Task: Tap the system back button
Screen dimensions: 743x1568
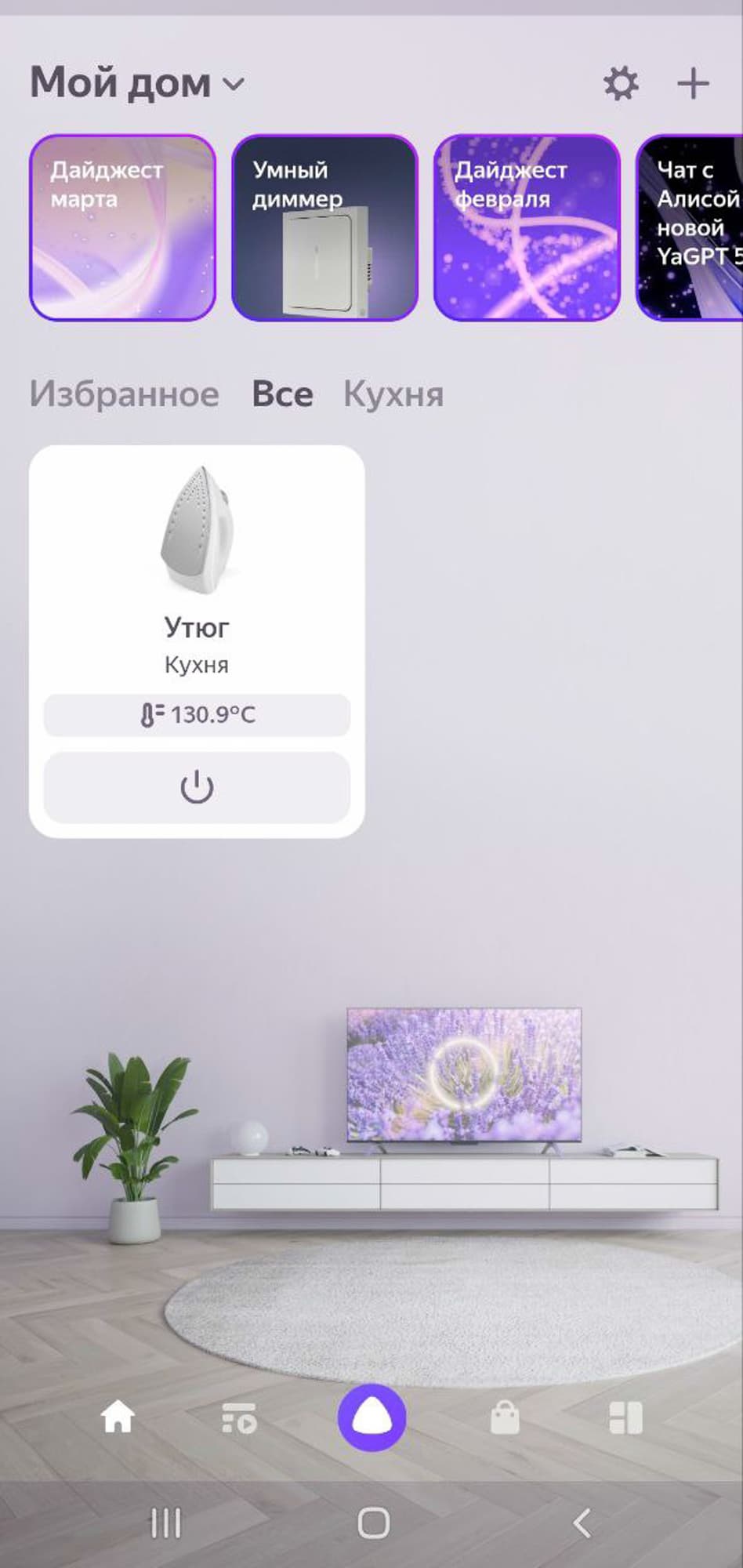Action: tap(581, 1523)
